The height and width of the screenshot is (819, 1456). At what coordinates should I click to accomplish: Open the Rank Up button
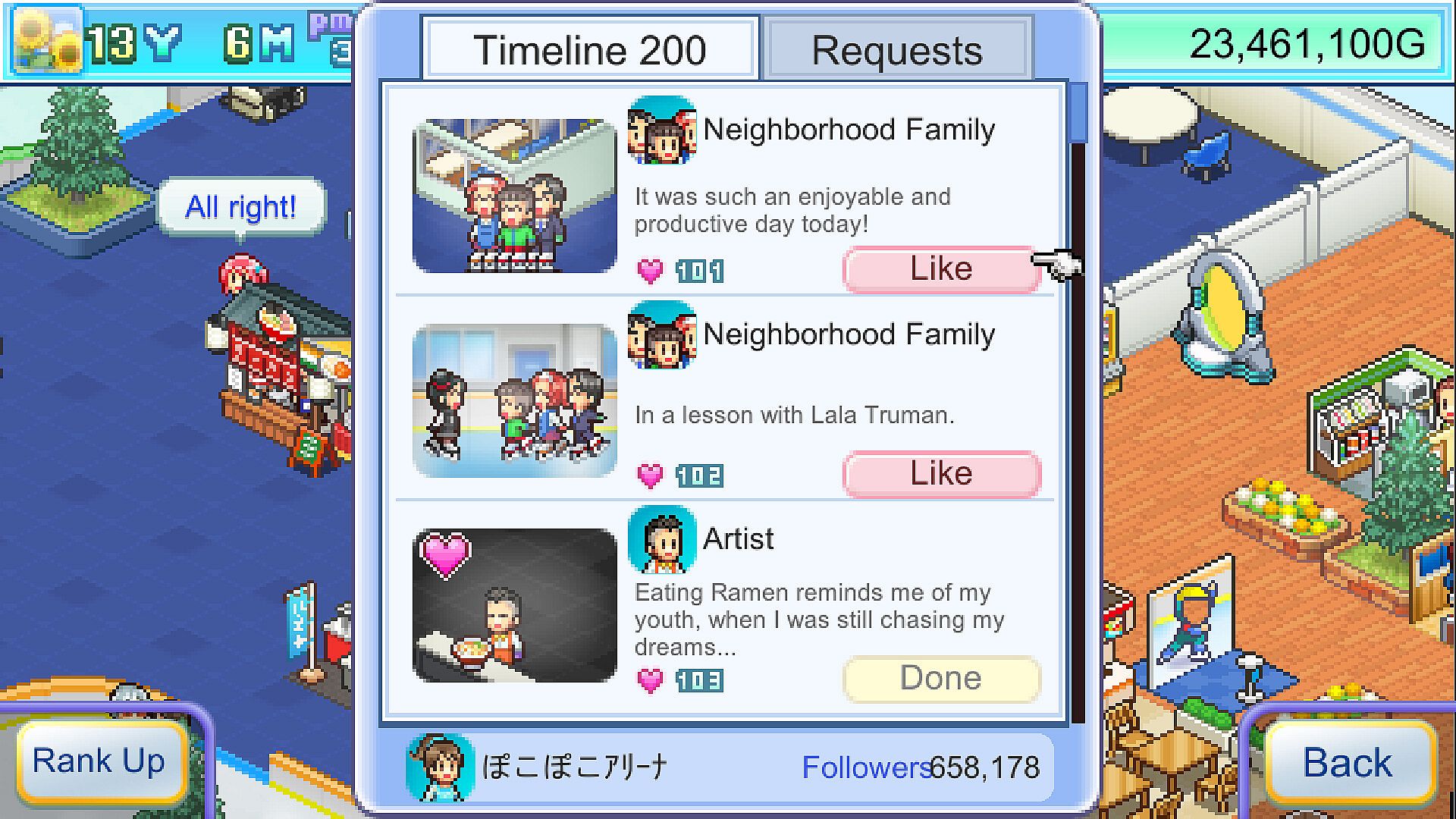click(x=99, y=761)
